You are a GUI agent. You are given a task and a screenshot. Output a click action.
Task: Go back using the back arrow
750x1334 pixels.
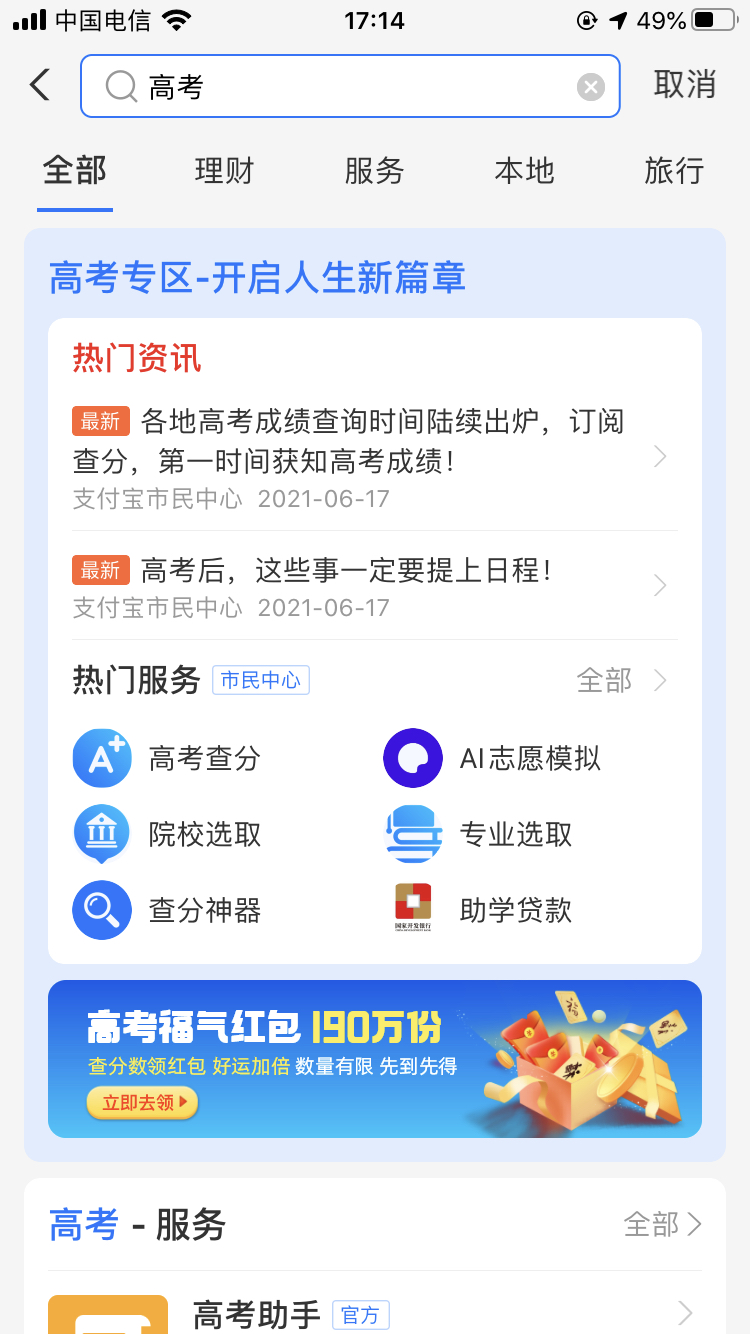pos(40,85)
